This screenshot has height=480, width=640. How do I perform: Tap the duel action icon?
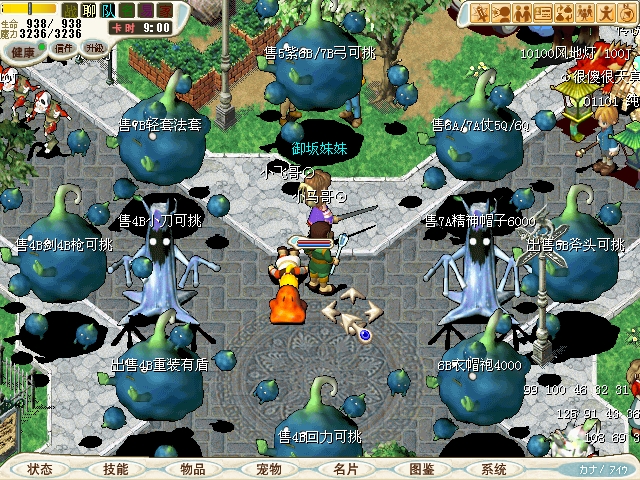click(480, 13)
